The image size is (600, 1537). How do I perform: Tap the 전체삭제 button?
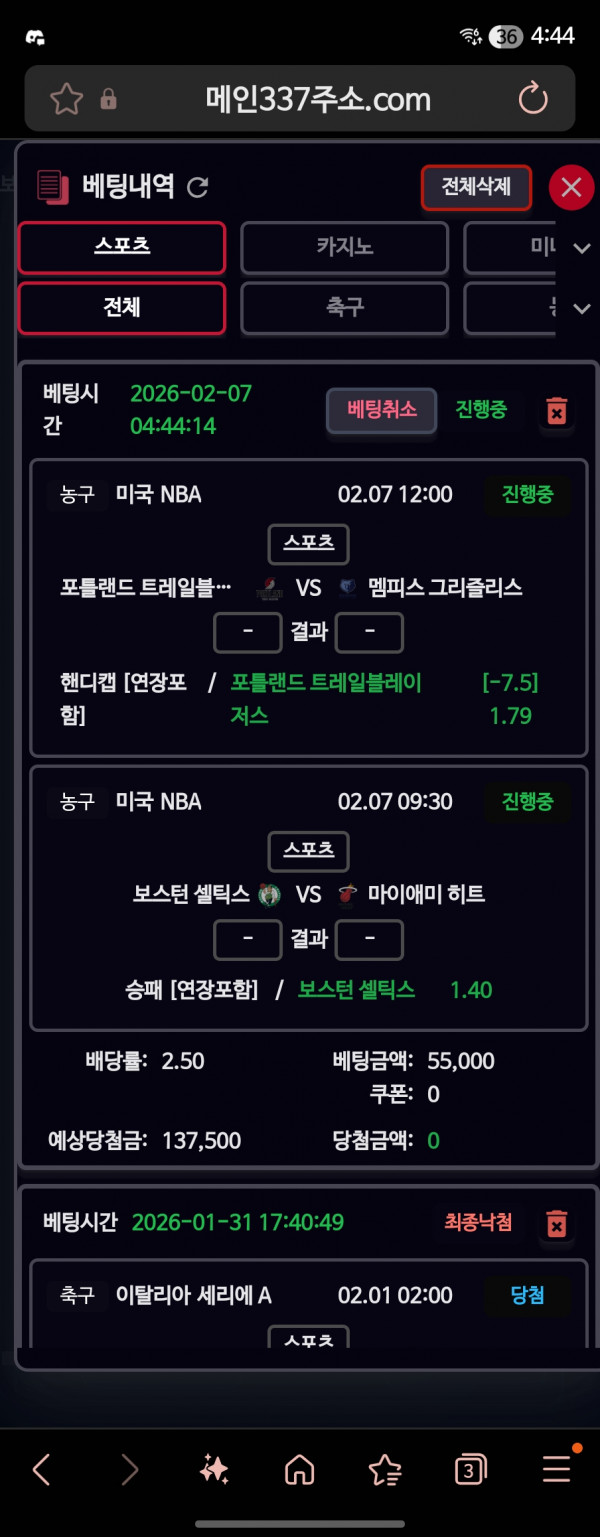(x=476, y=187)
